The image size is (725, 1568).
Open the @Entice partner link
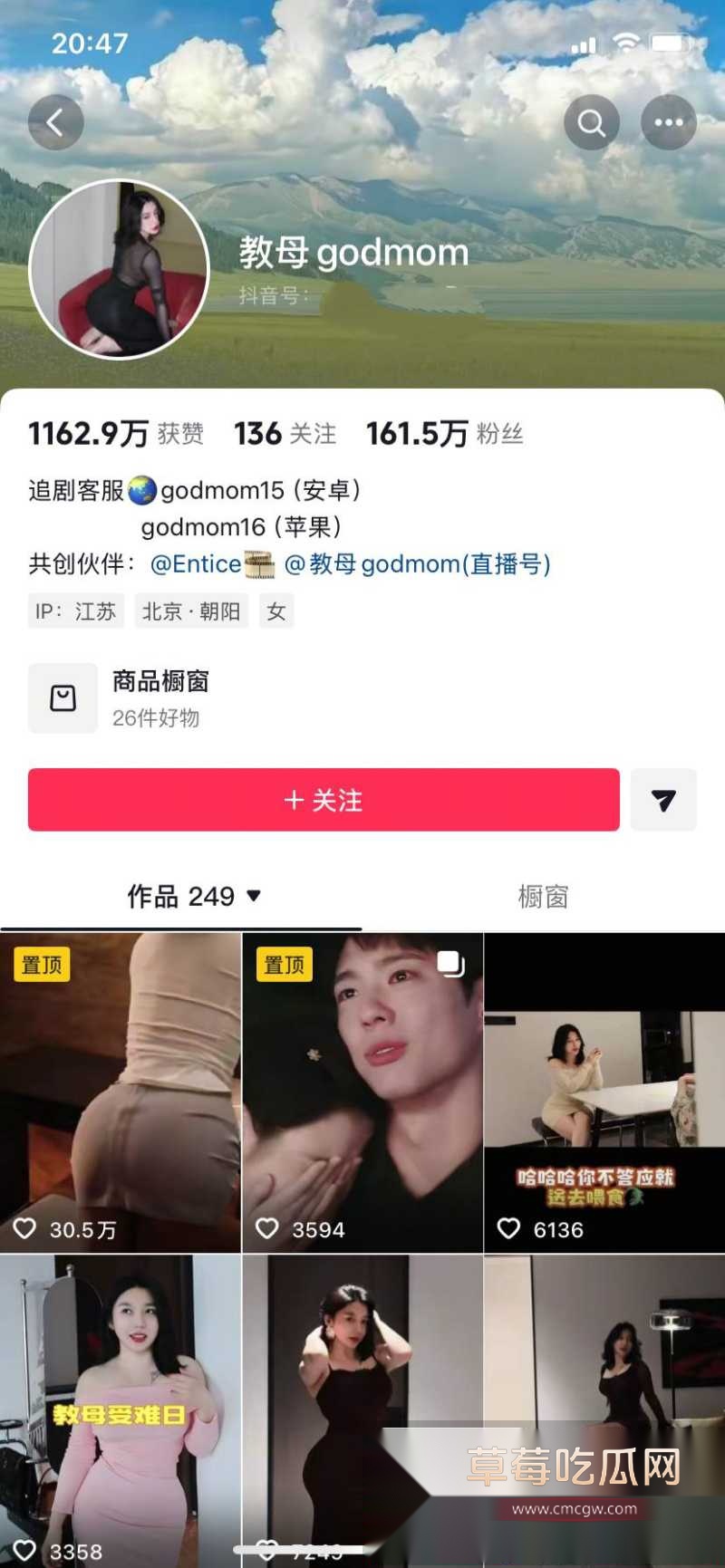point(196,564)
